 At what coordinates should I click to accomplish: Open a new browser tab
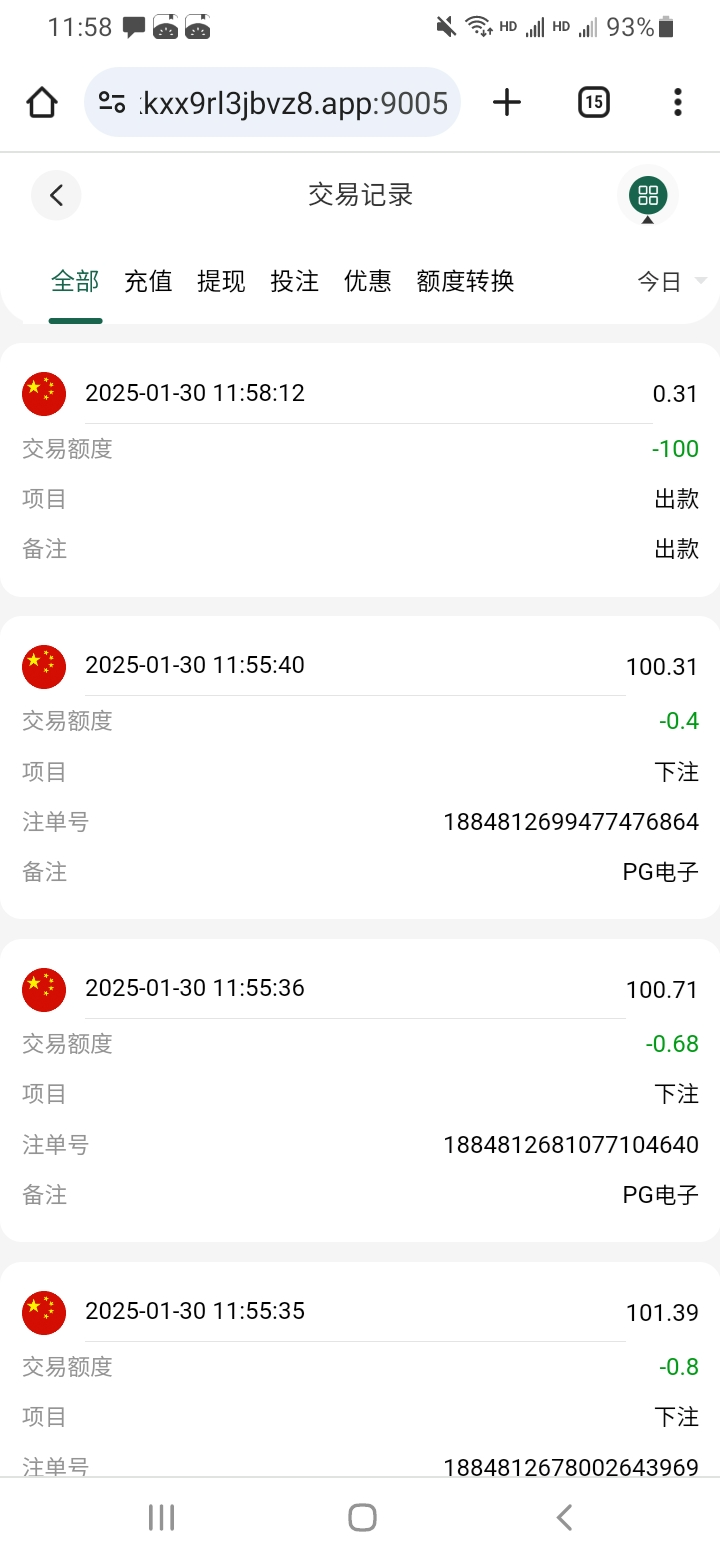click(507, 102)
